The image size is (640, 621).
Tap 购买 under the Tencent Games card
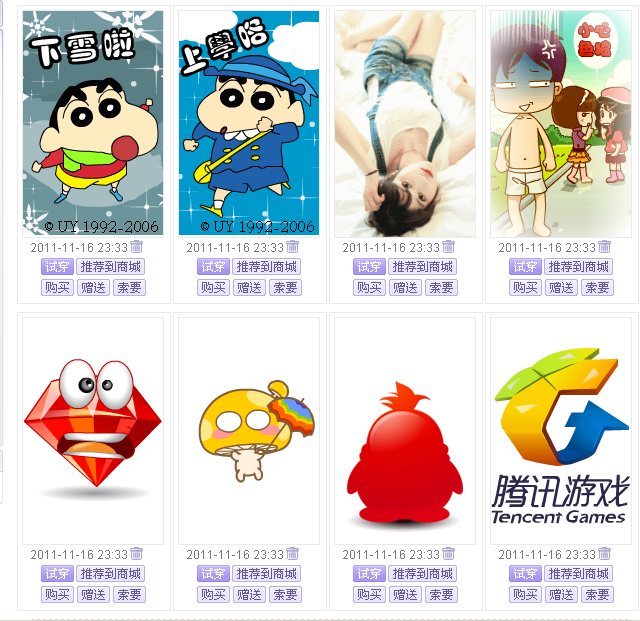[525, 594]
